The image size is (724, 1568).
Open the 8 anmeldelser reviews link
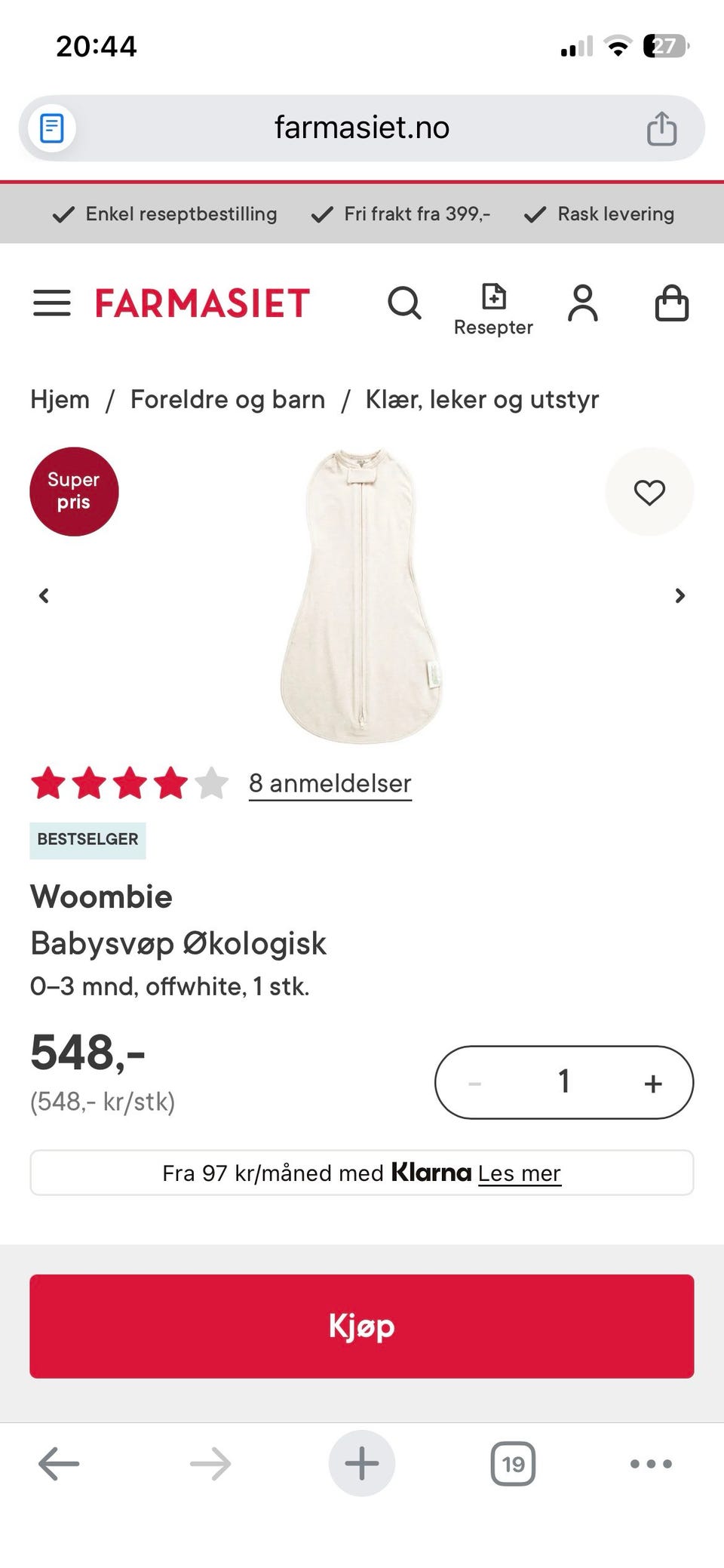330,783
